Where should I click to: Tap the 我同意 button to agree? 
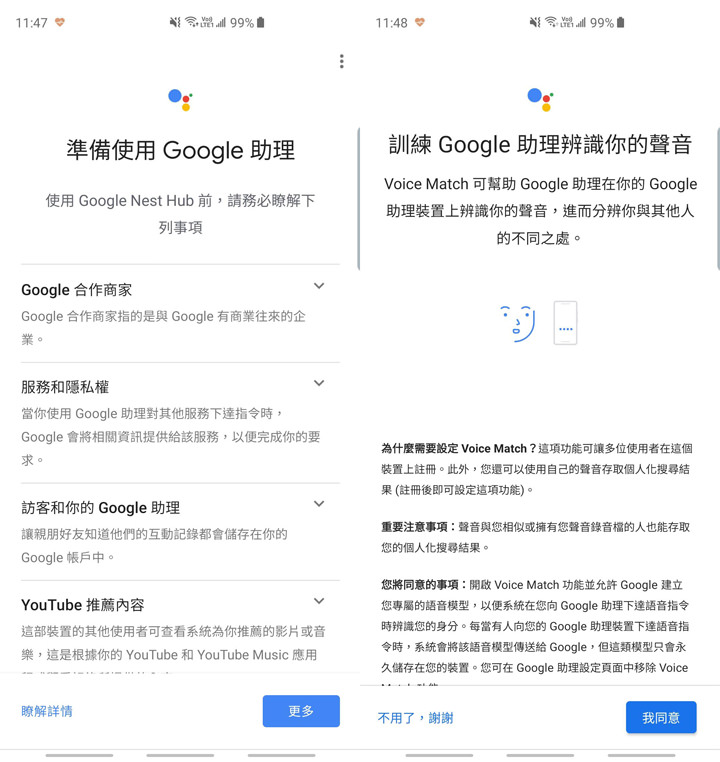(661, 717)
